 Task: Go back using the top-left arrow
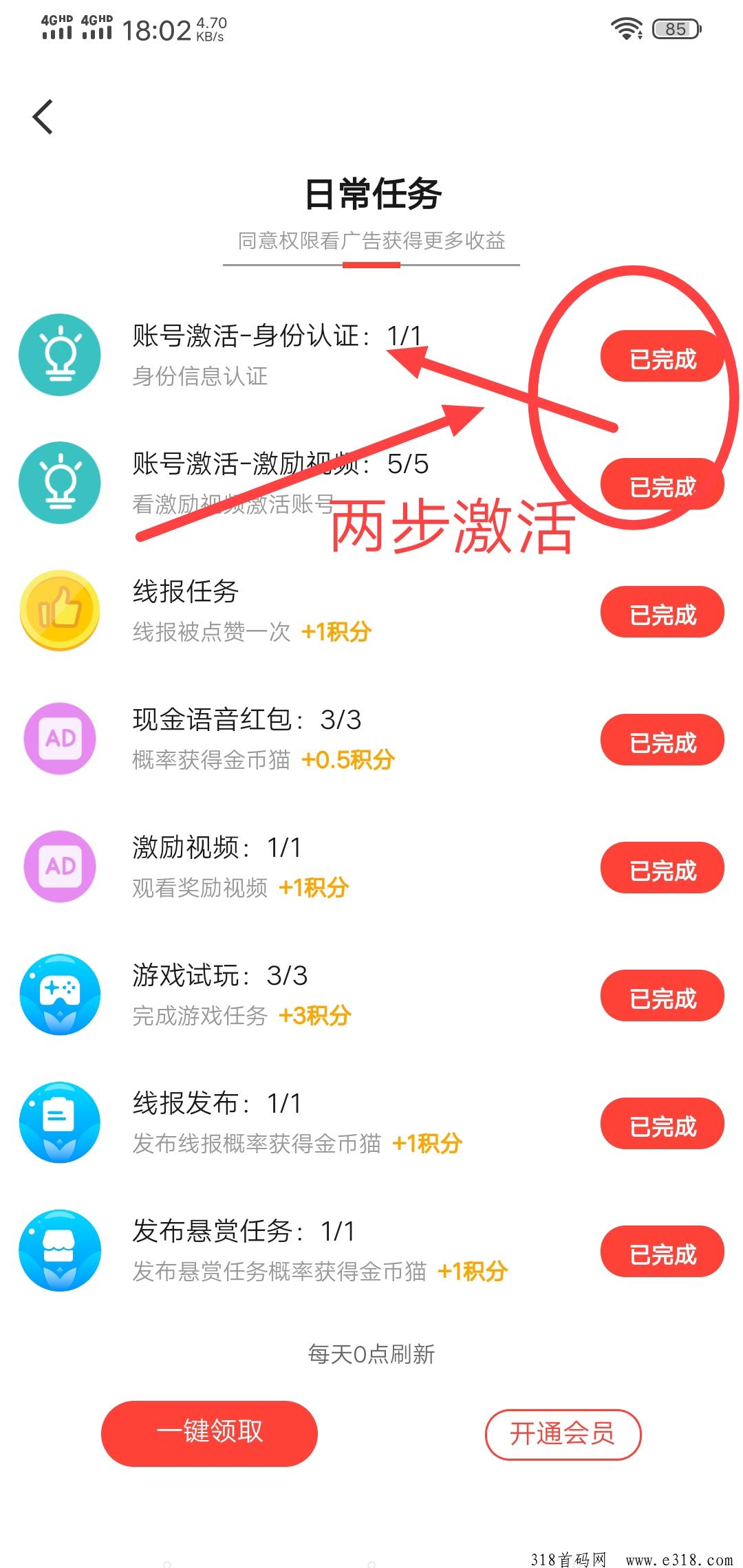(43, 117)
